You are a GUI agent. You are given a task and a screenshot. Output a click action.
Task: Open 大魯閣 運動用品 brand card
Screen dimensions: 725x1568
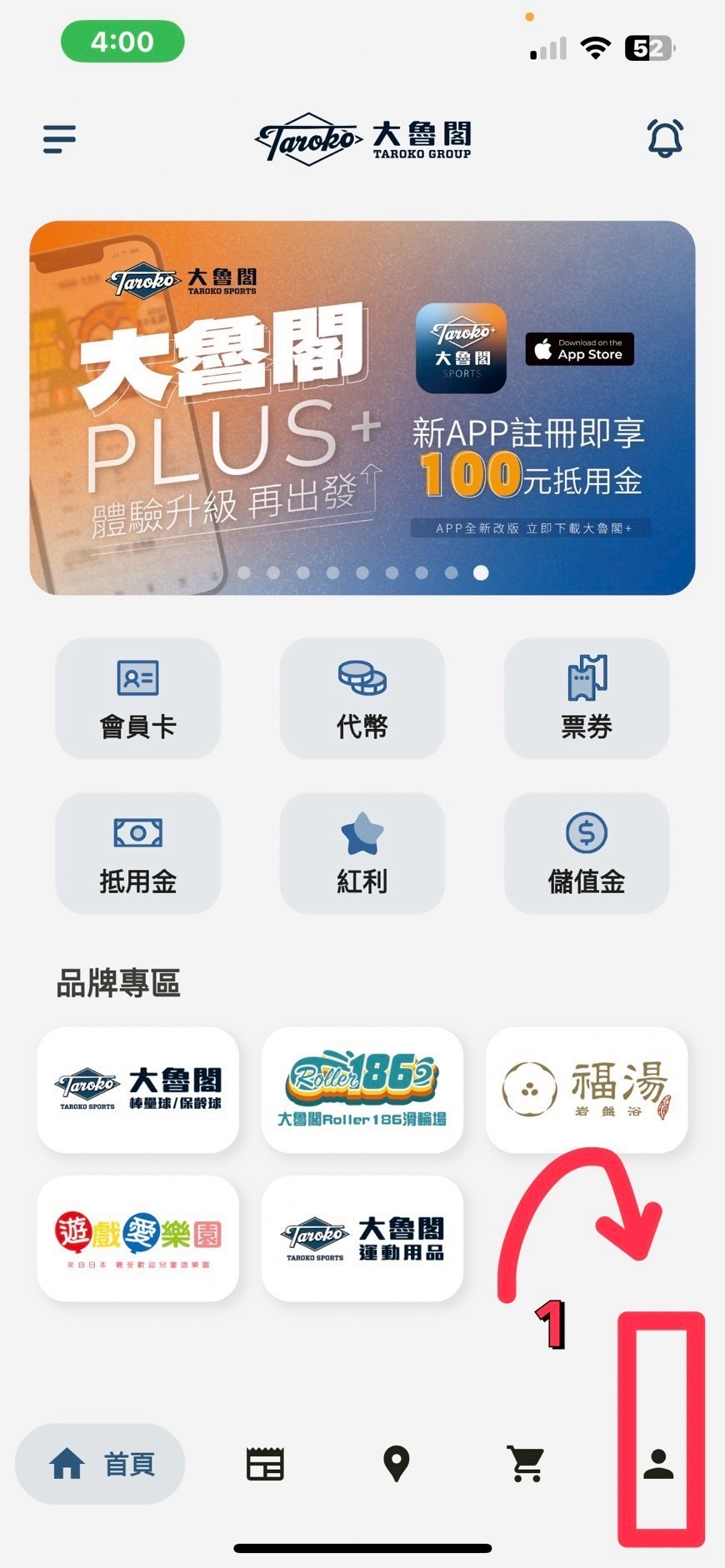click(362, 1238)
